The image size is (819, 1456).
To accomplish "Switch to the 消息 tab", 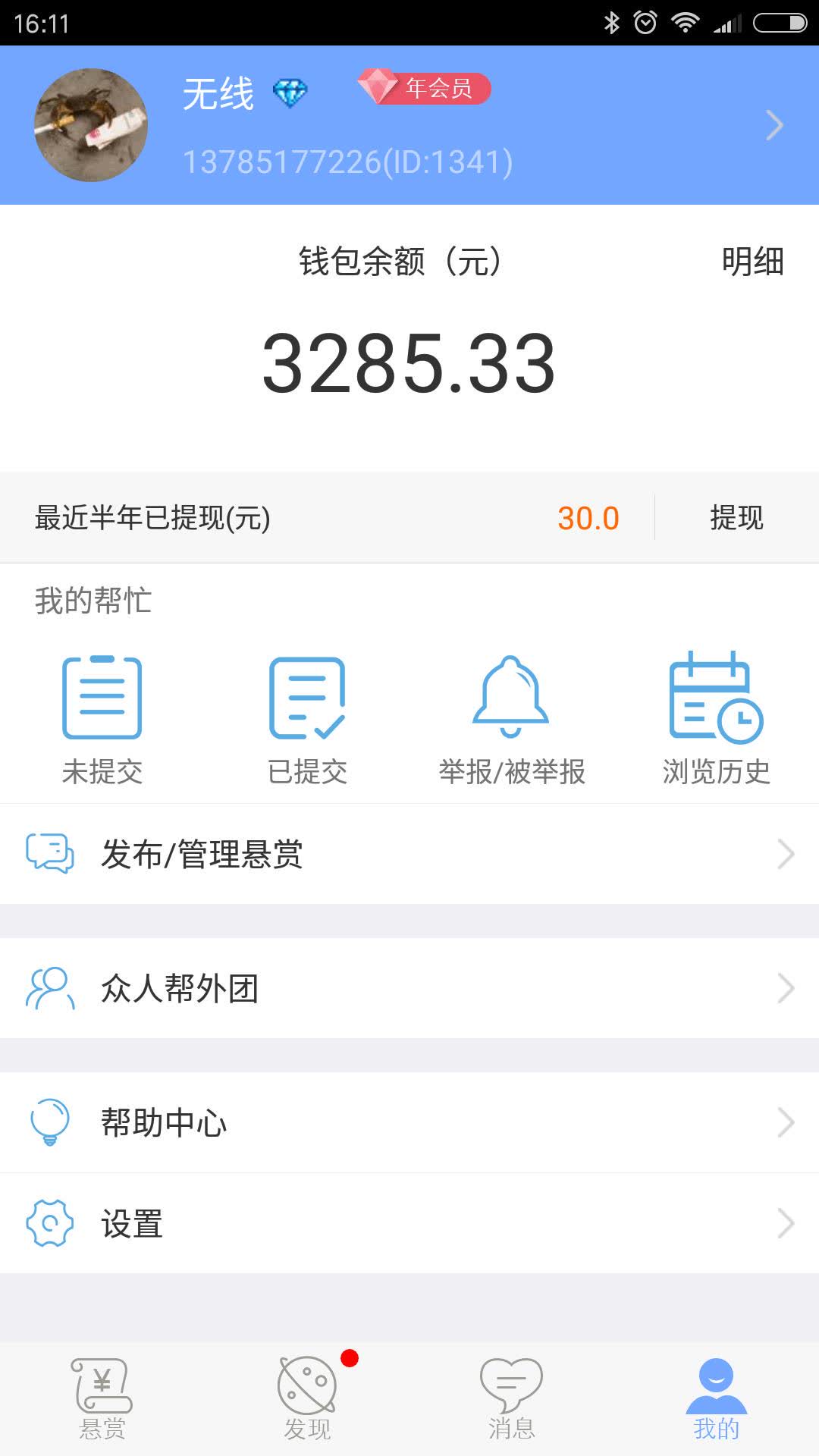I will point(510,1399).
